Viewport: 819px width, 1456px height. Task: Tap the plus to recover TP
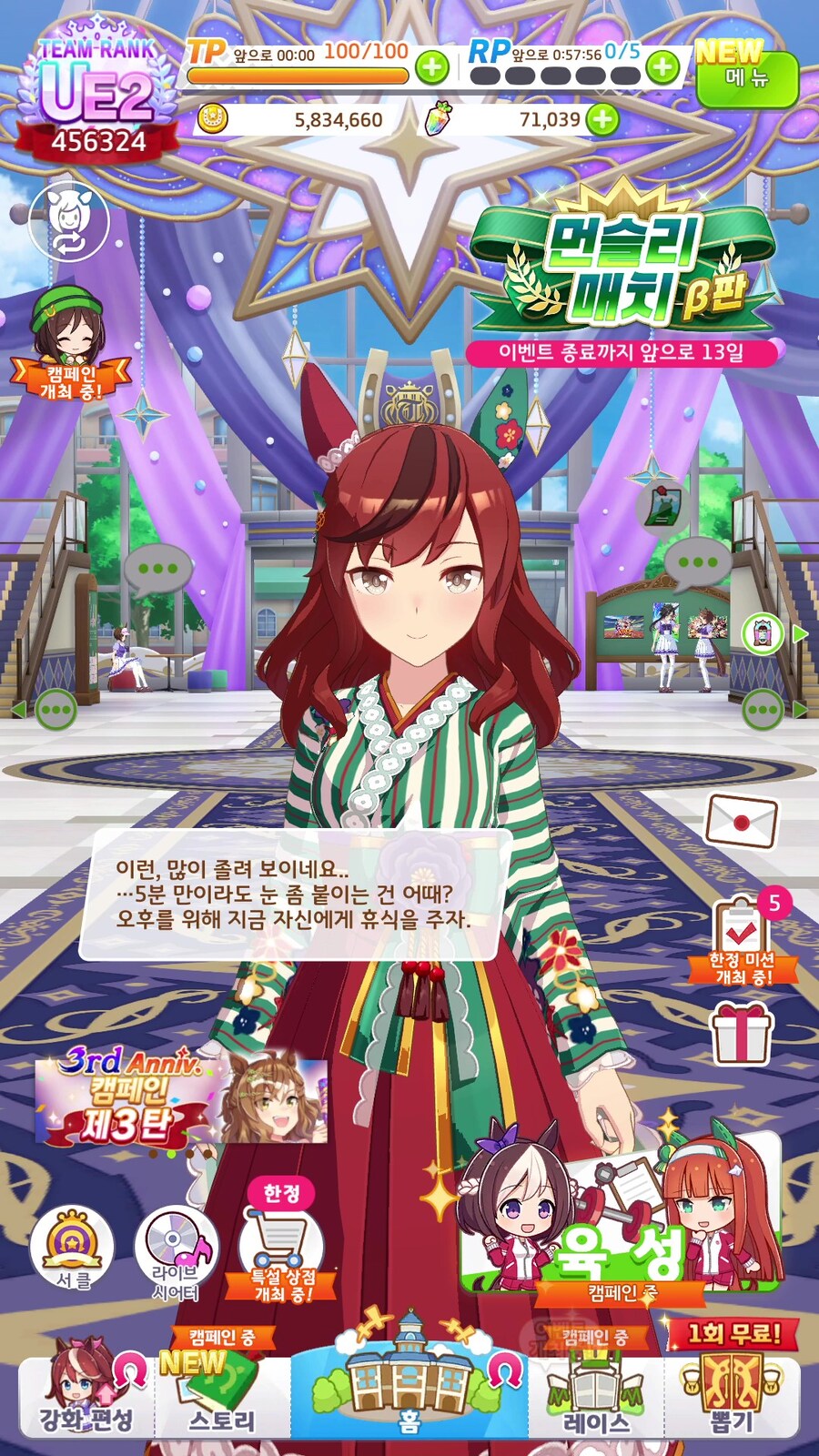432,66
